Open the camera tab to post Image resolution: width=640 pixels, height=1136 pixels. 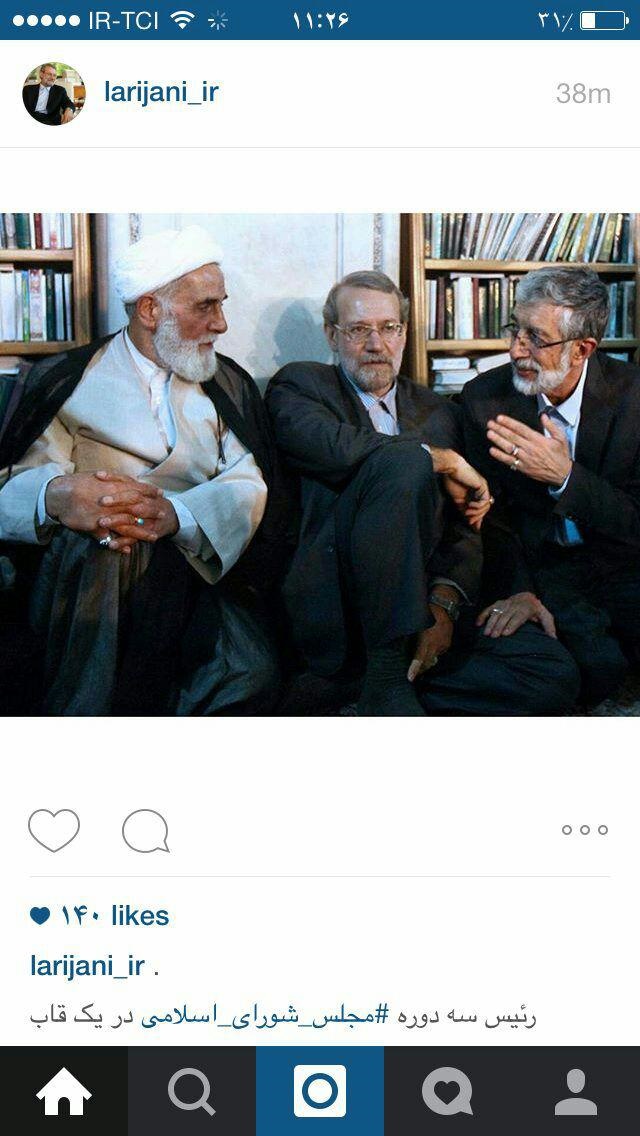[x=320, y=1091]
